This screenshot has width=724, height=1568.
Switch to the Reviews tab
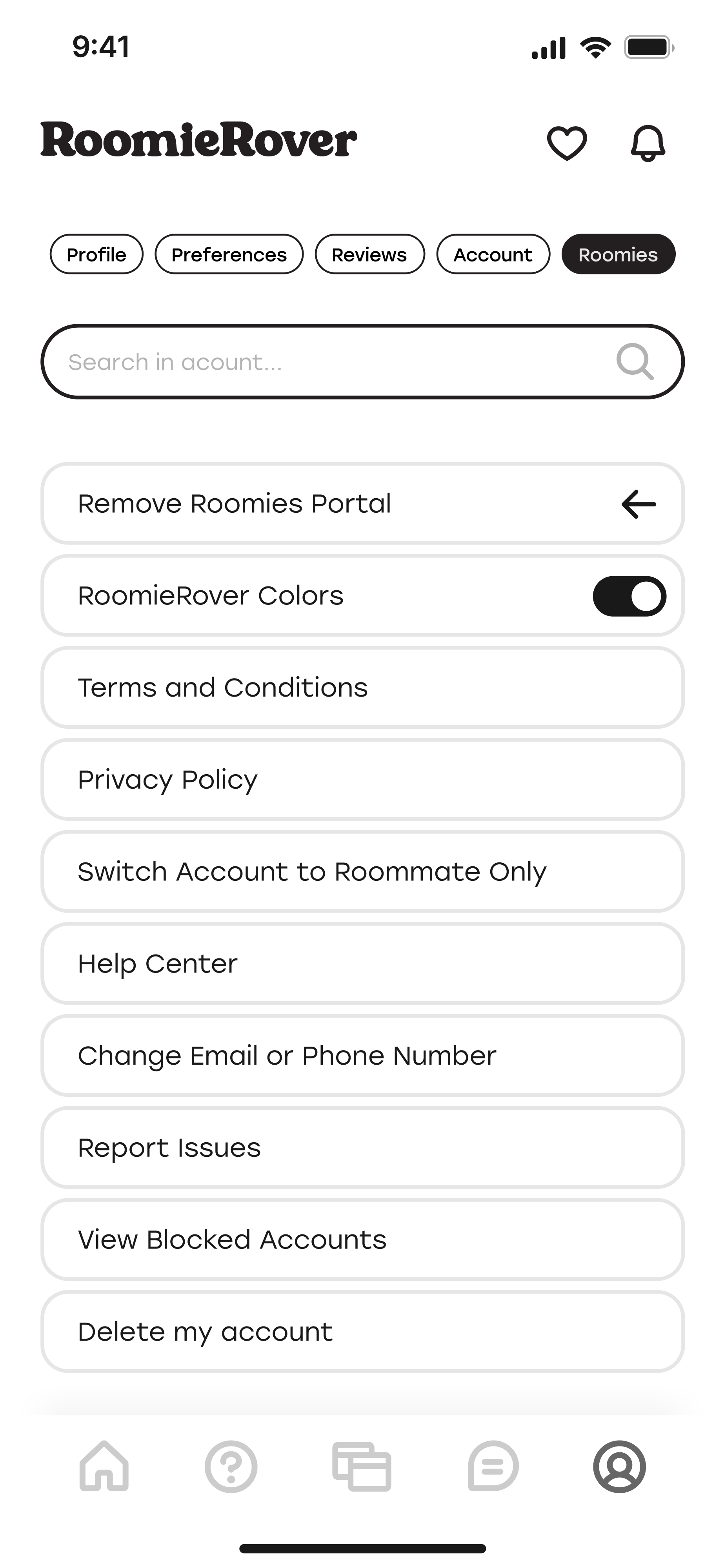coord(369,254)
